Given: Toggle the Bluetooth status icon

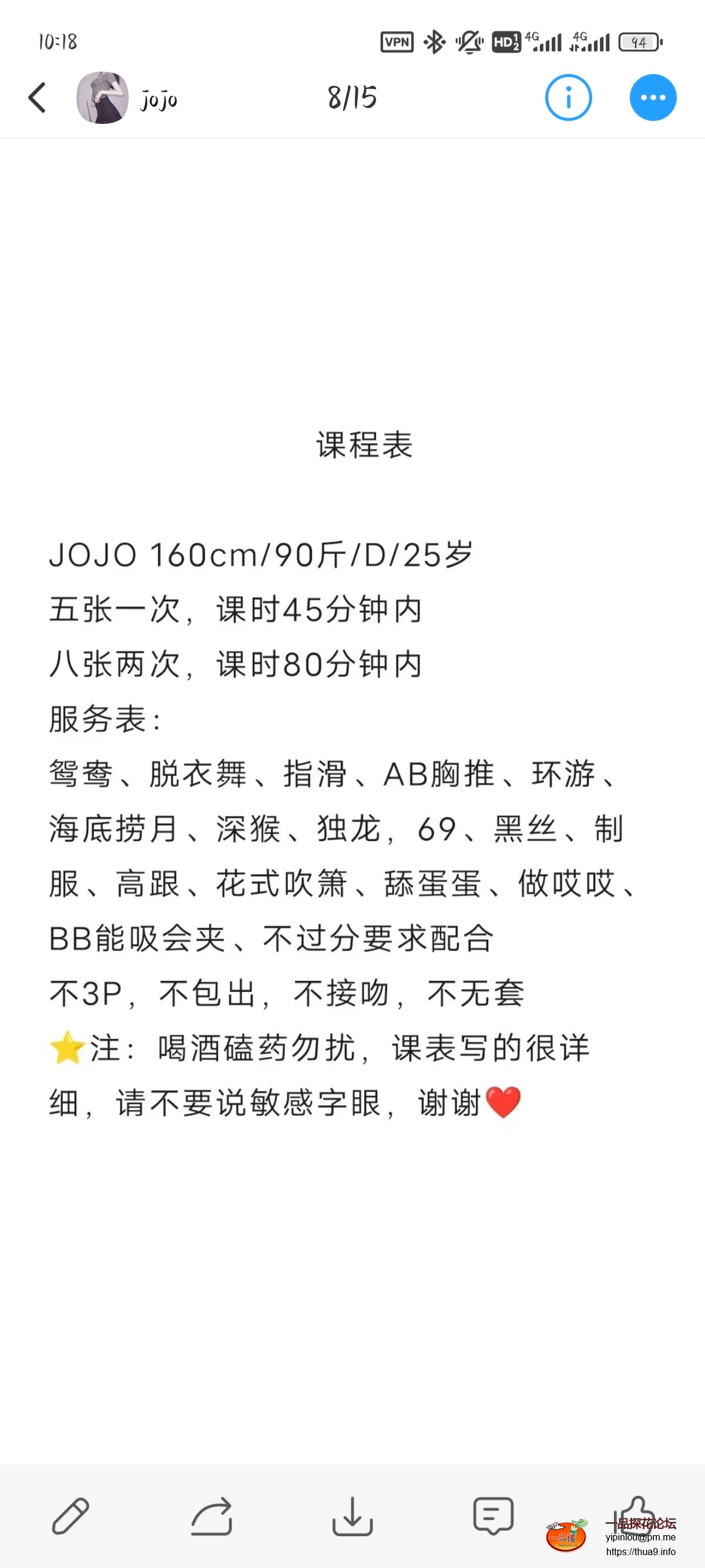Looking at the screenshot, I should 434,42.
